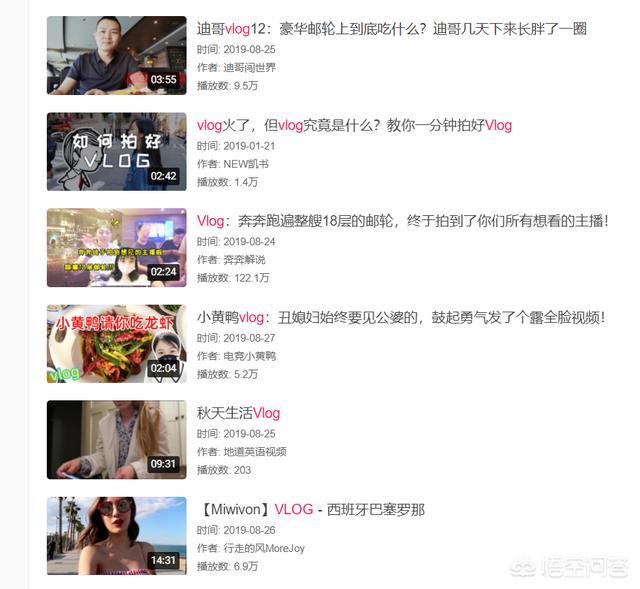
Task: Open the 如何拍好VLOG video thumbnail
Action: pos(116,151)
